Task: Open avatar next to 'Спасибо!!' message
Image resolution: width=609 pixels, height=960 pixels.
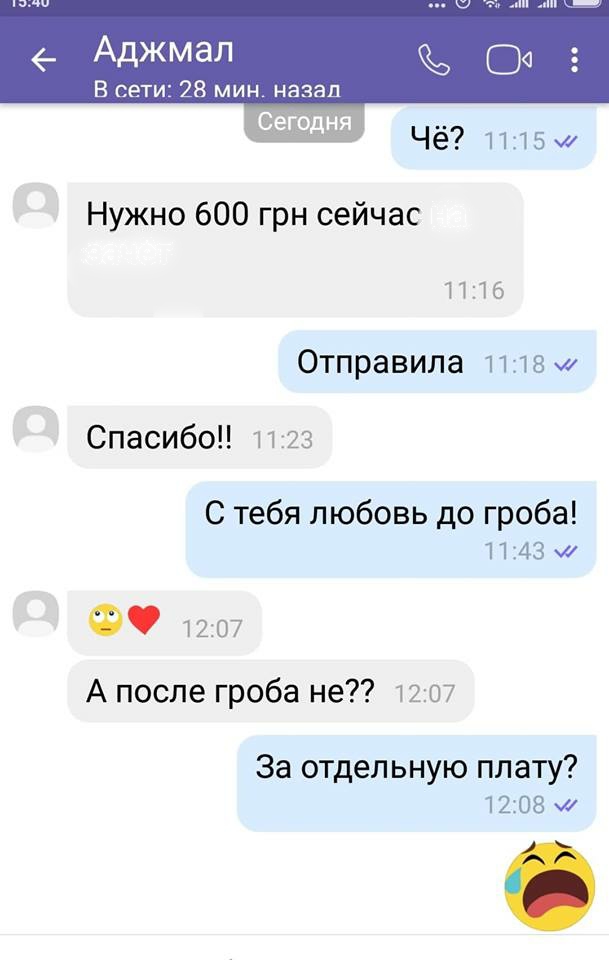Action: coord(36,429)
